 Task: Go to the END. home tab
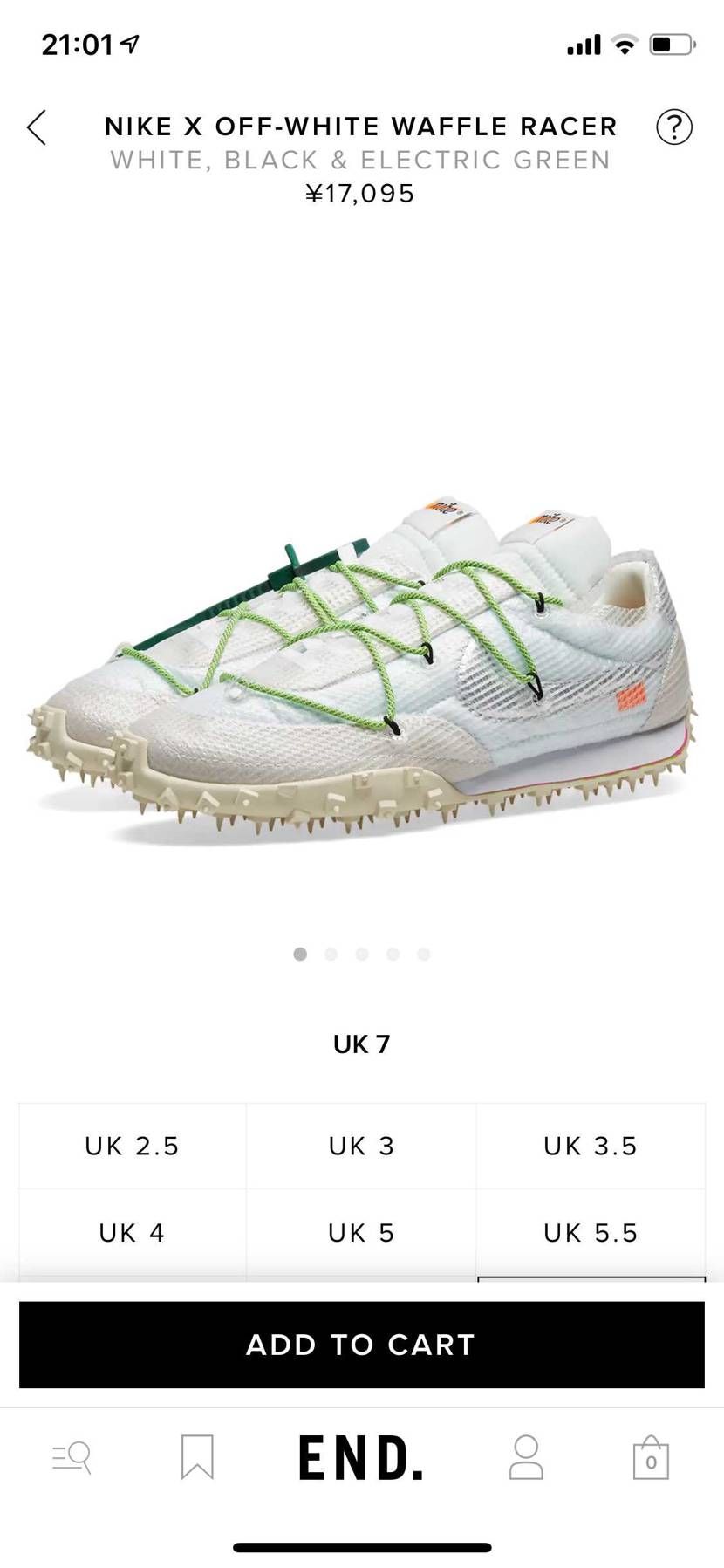tap(361, 1458)
